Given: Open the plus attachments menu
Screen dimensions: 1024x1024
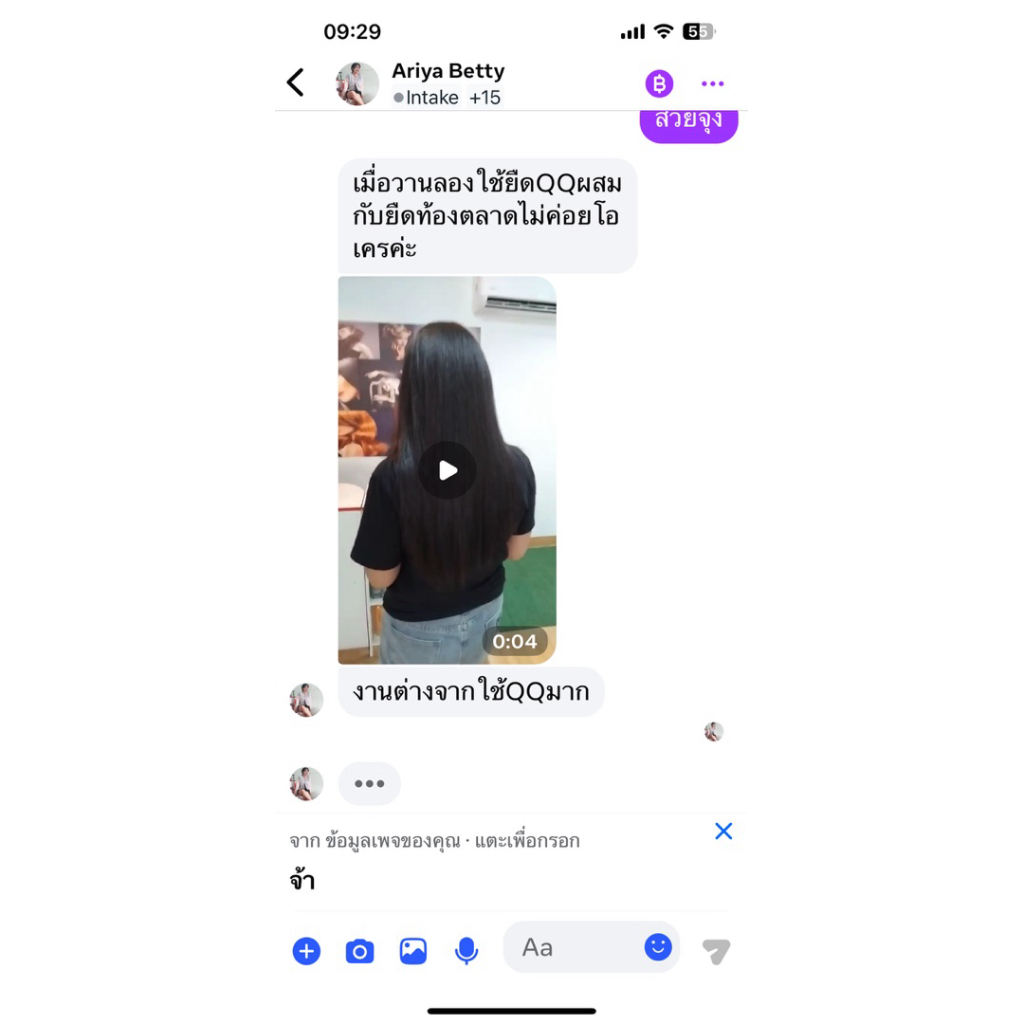Looking at the screenshot, I should click(306, 951).
